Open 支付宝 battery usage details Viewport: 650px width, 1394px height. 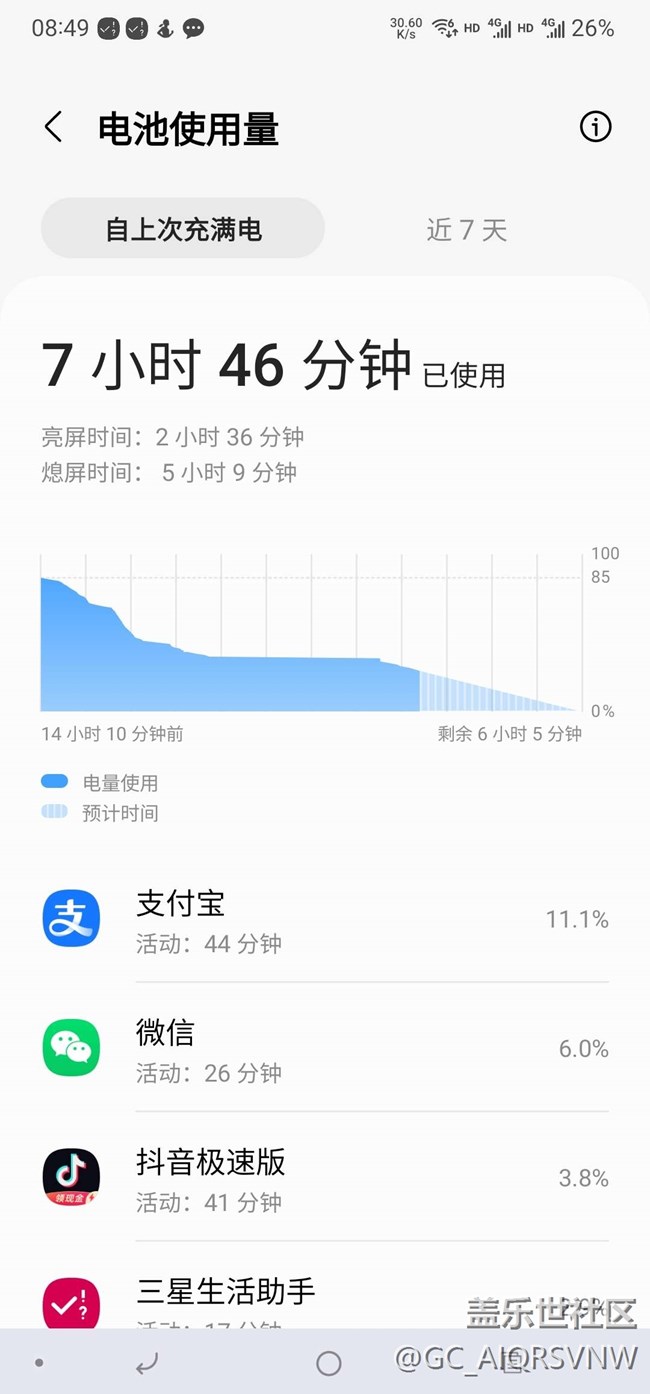click(x=325, y=919)
